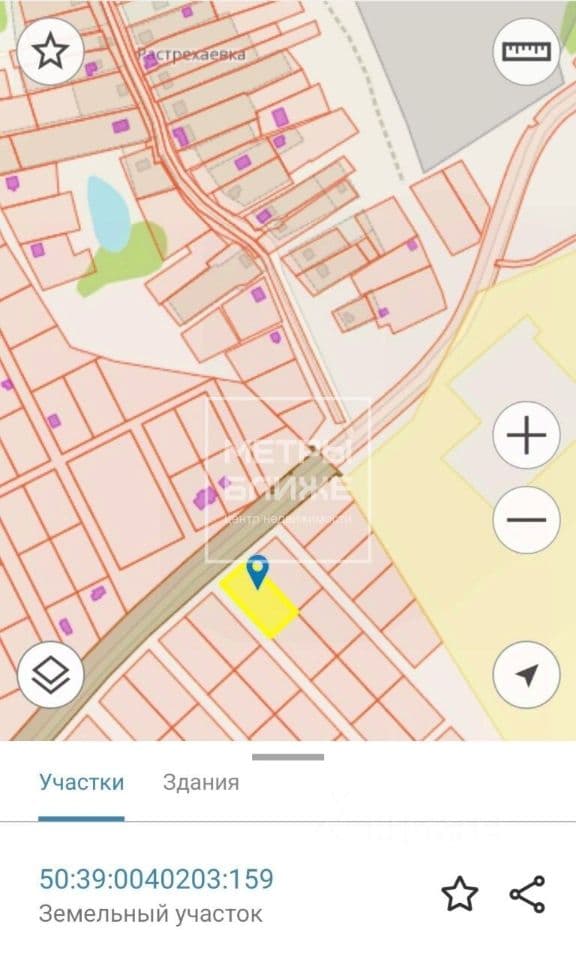Expand the bottom sheet handle

click(x=288, y=757)
